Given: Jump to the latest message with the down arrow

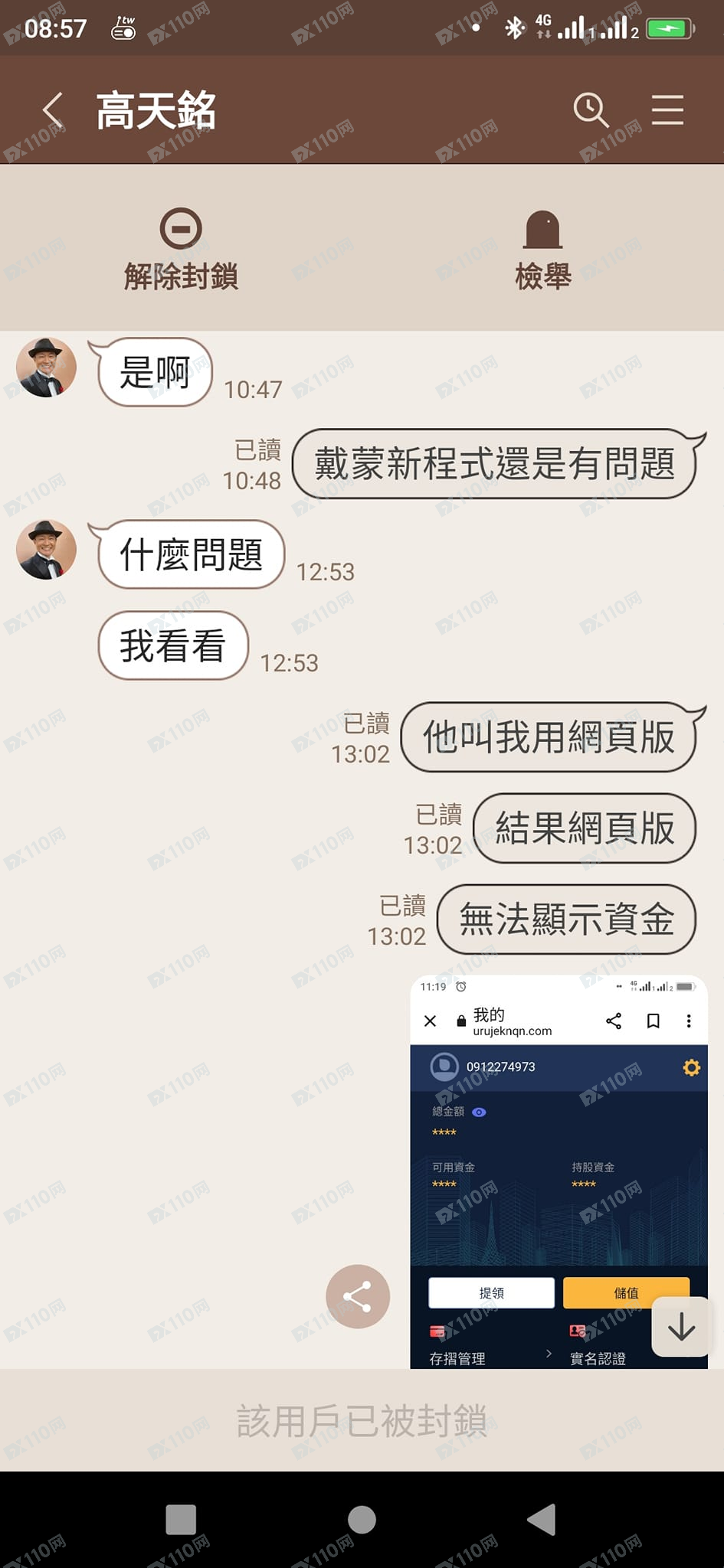Looking at the screenshot, I should click(681, 1327).
